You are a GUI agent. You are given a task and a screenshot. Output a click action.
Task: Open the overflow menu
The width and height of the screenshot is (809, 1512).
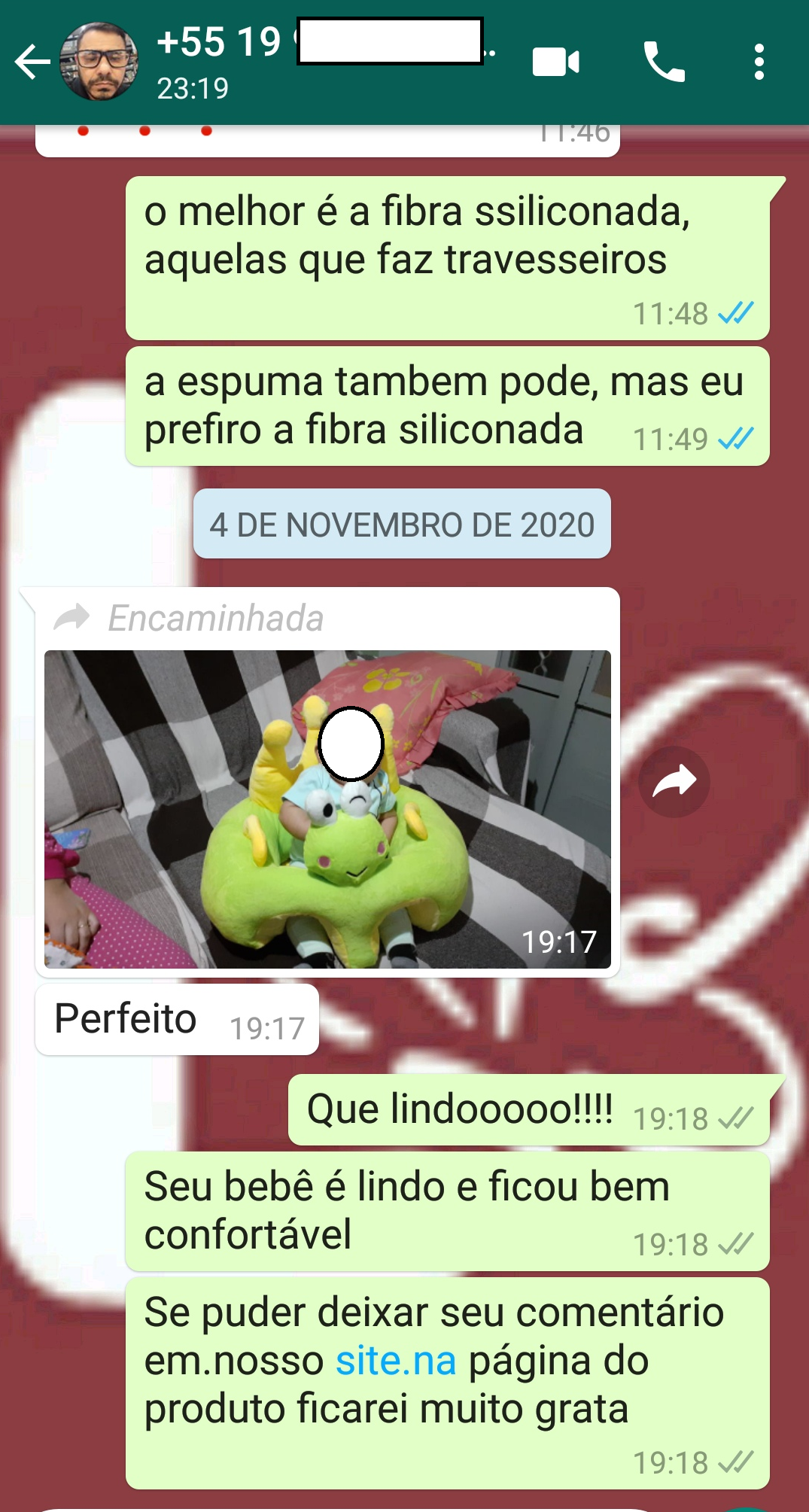(759, 62)
